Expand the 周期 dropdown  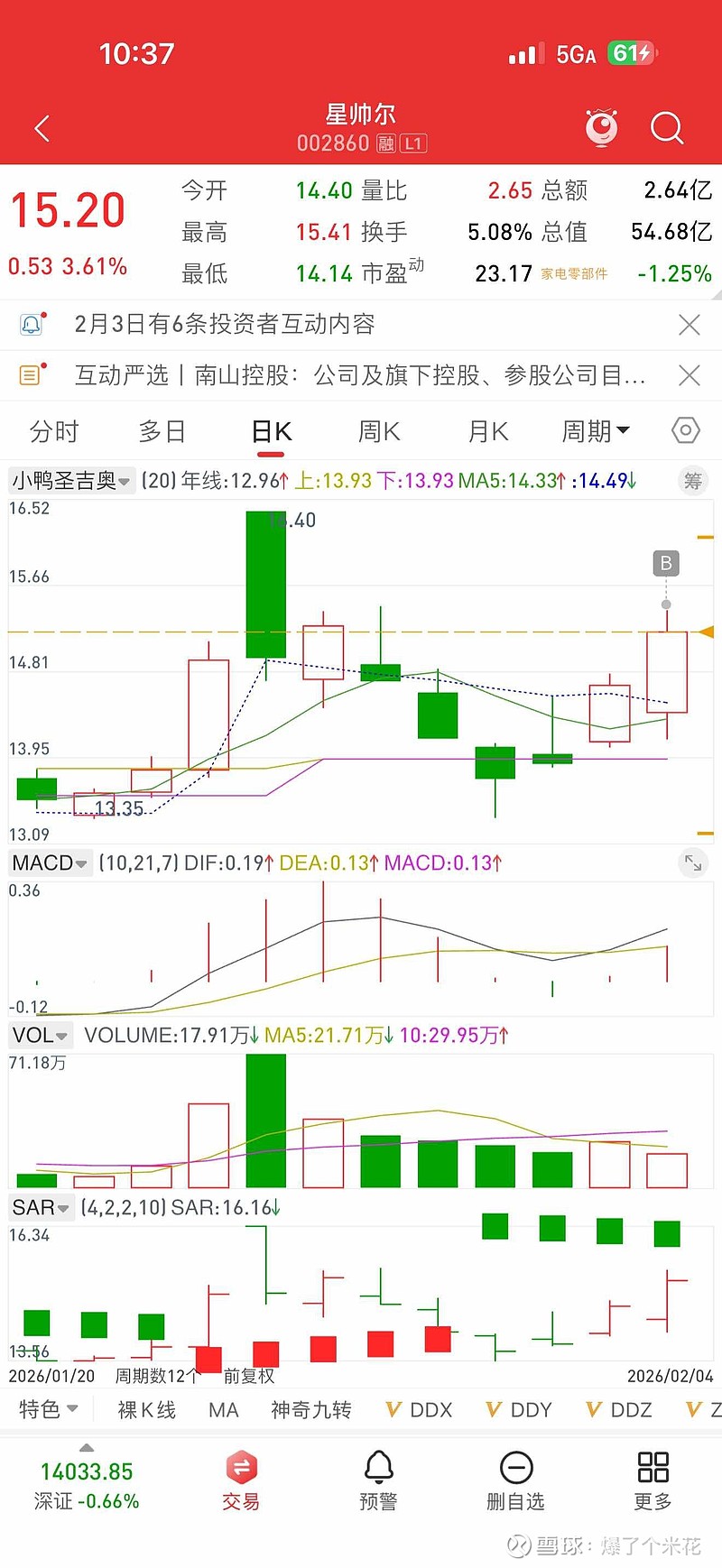pos(596,432)
